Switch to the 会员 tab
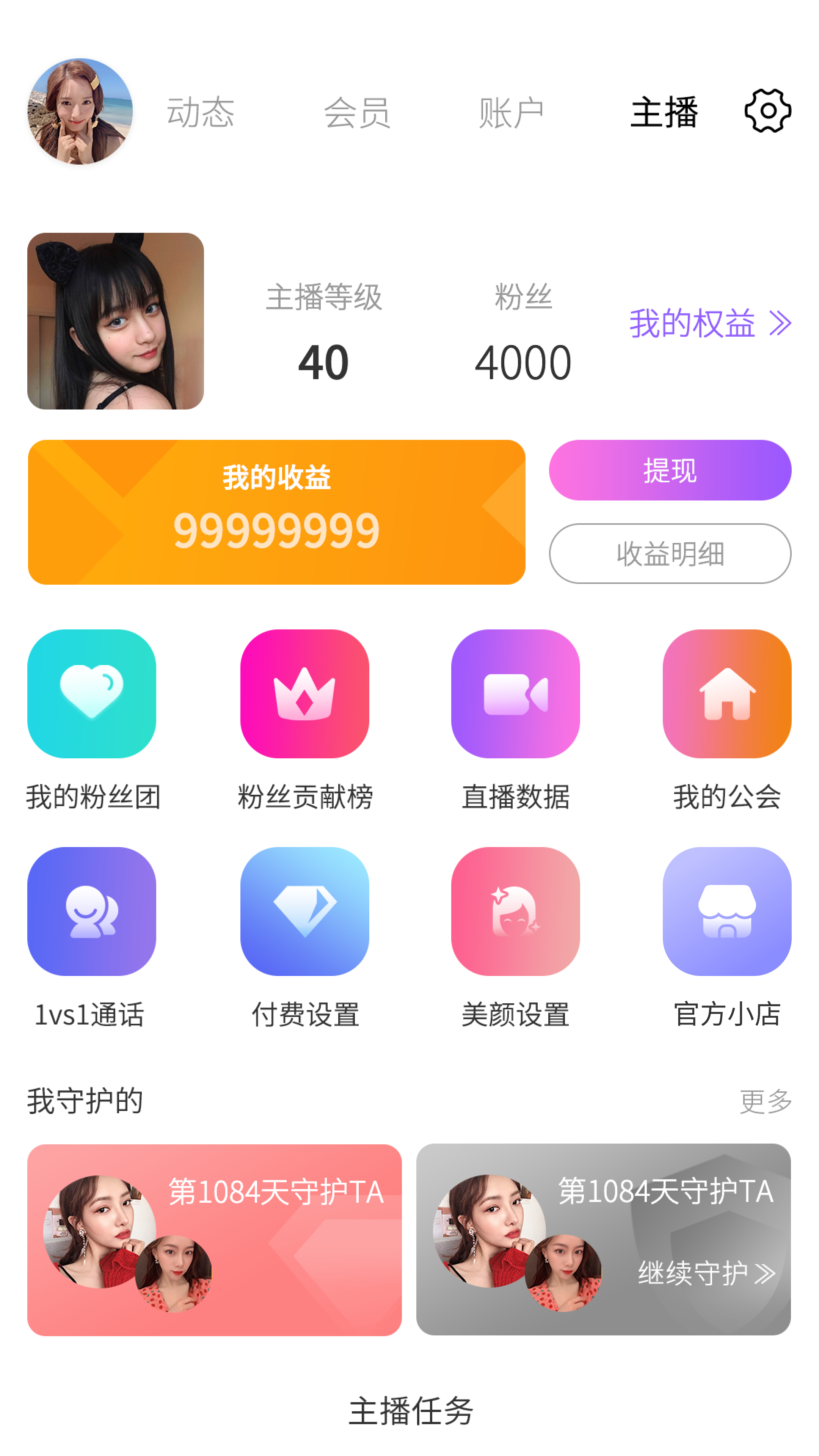819x1456 pixels. [357, 113]
